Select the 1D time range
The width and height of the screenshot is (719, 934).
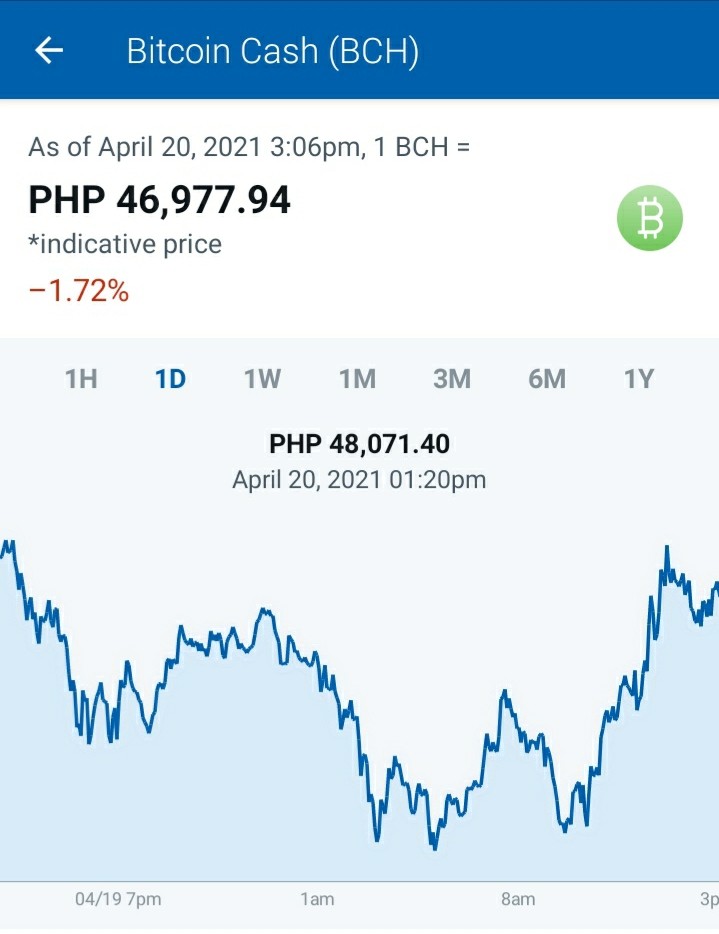click(170, 379)
